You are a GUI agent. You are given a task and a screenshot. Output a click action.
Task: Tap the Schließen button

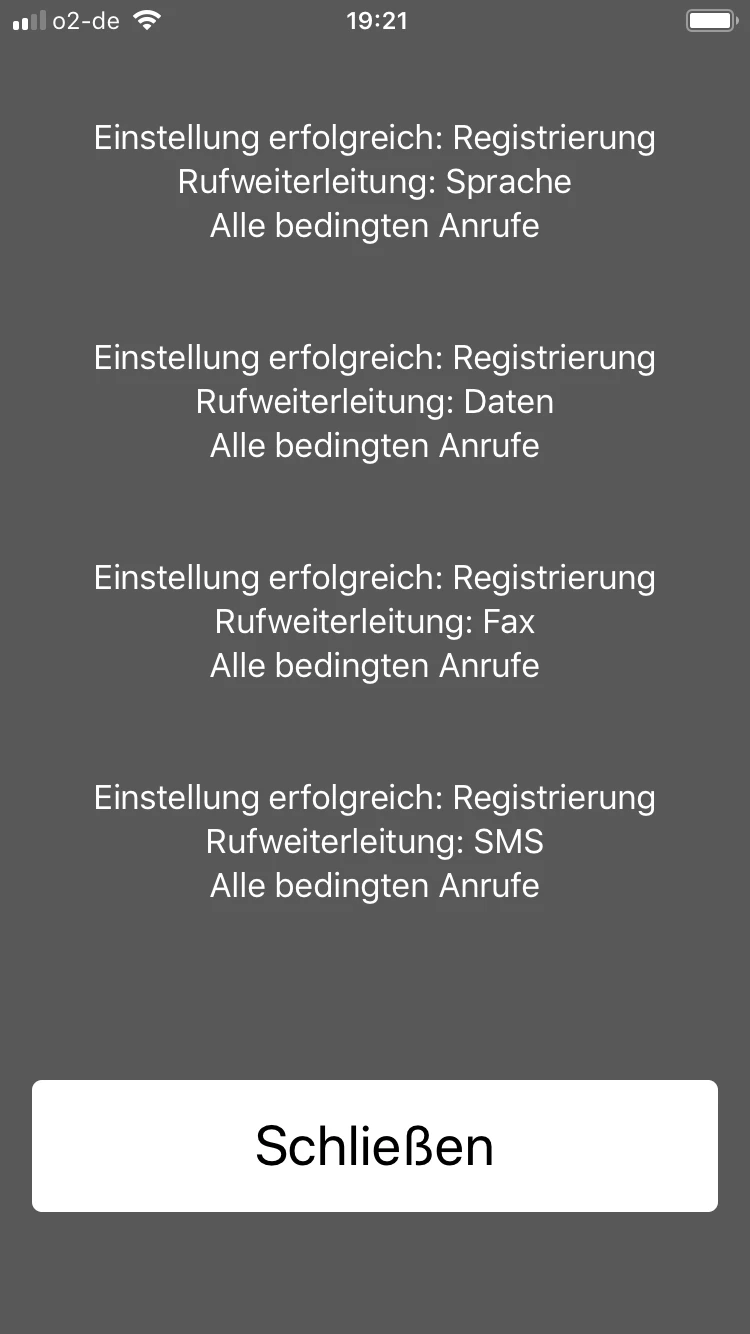(374, 1146)
